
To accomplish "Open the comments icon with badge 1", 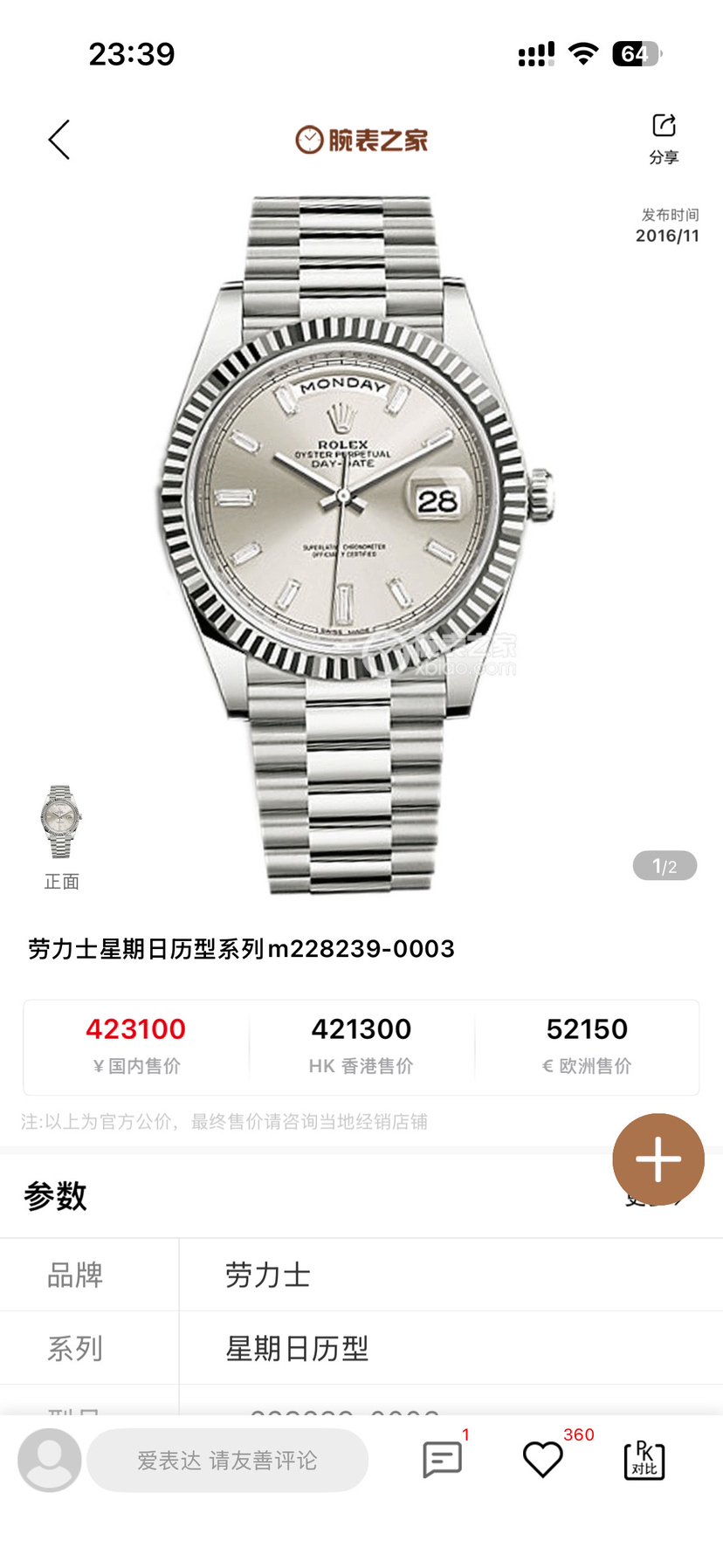I will coord(442,1460).
